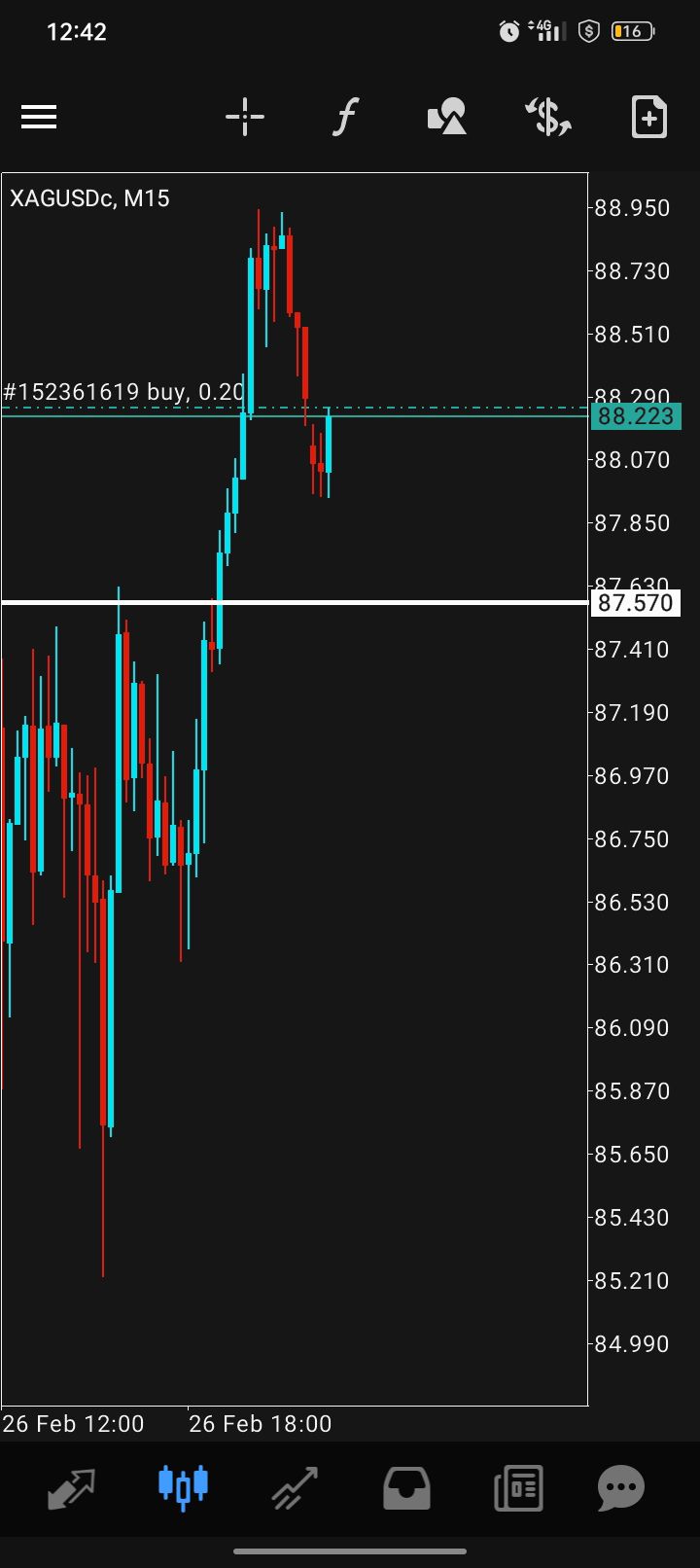Tap the buy order #152361619 line

point(122,393)
